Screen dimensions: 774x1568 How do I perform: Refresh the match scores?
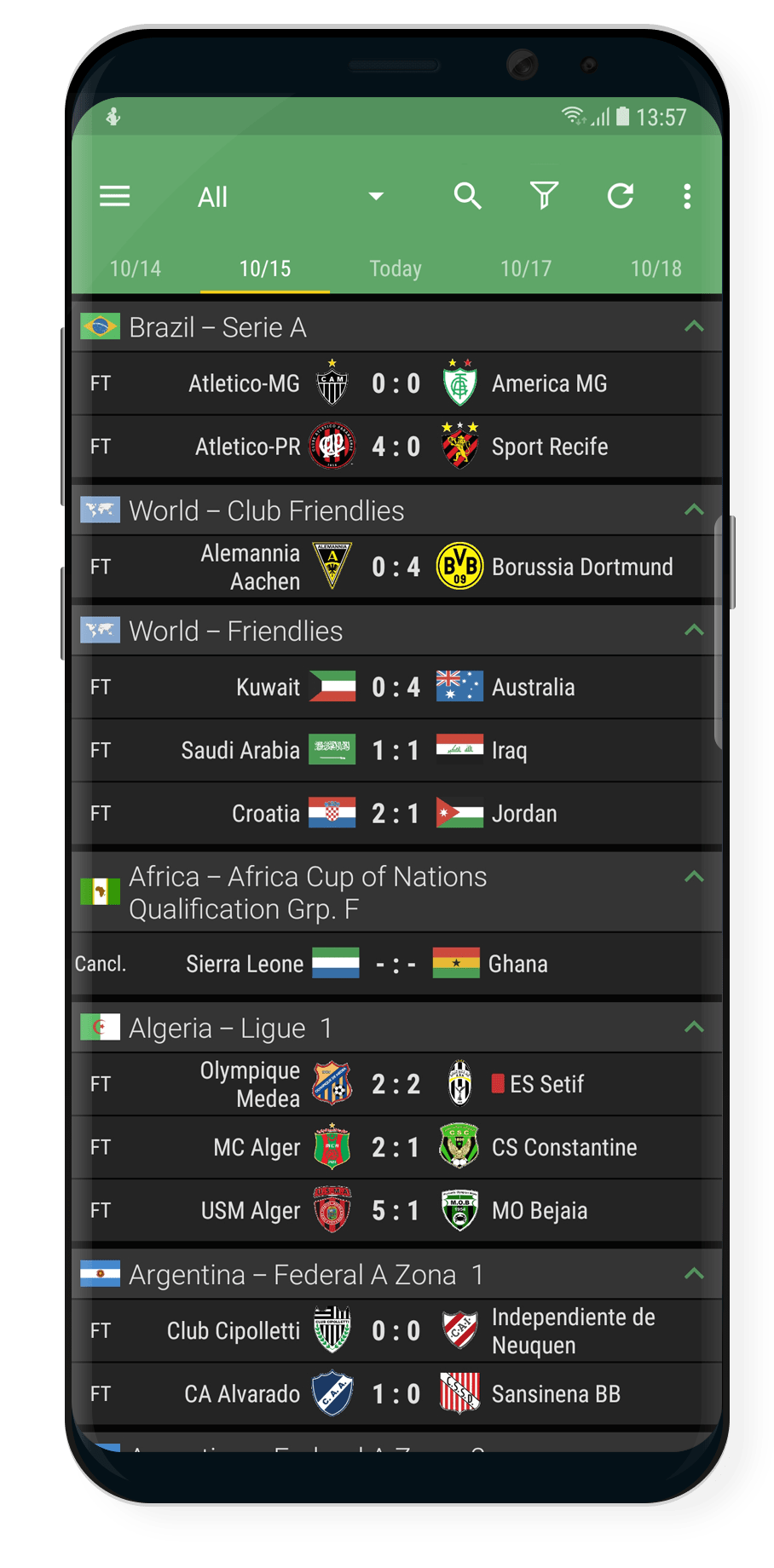[621, 196]
